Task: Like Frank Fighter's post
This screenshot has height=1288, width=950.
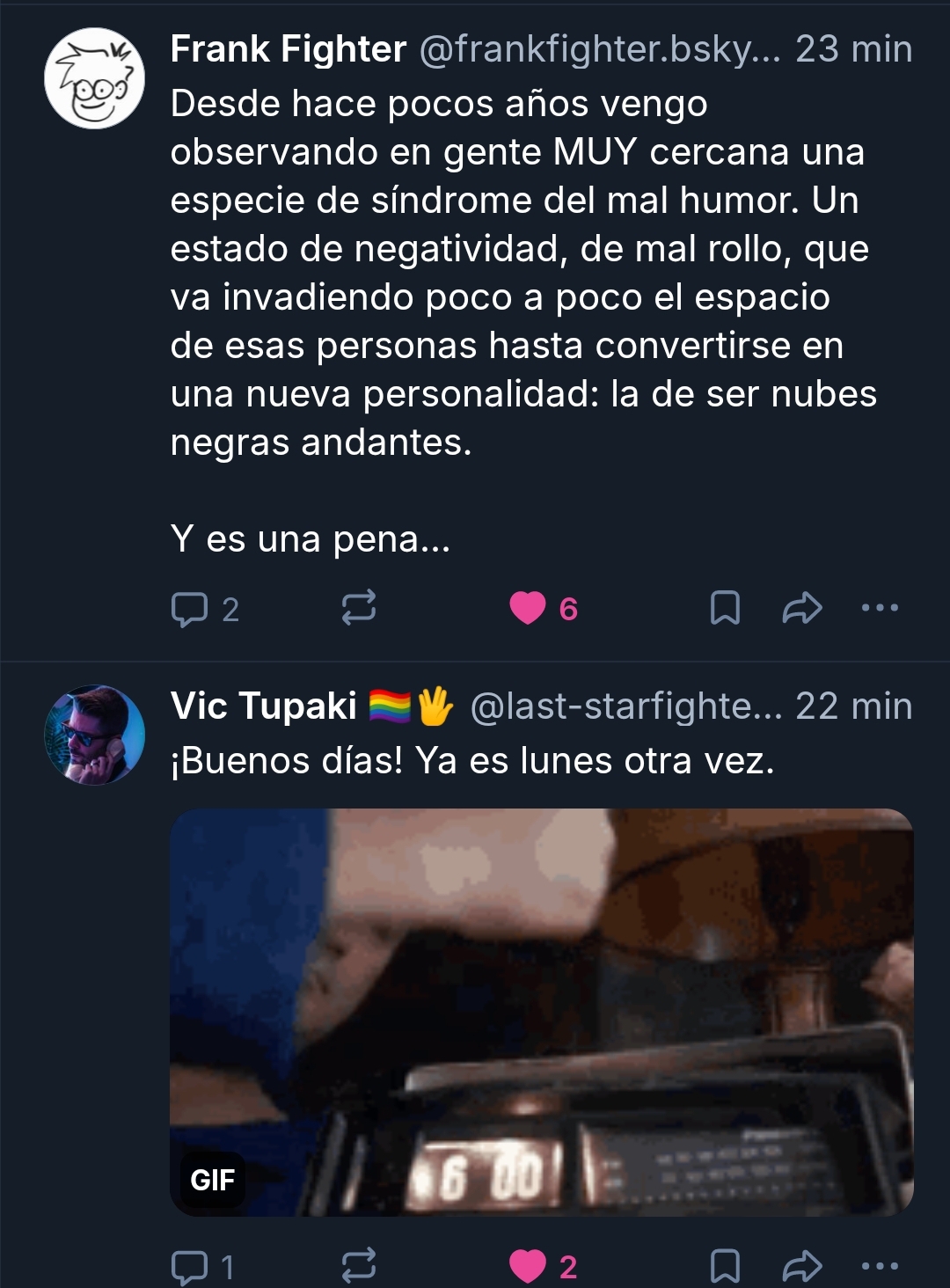Action: pos(528,608)
